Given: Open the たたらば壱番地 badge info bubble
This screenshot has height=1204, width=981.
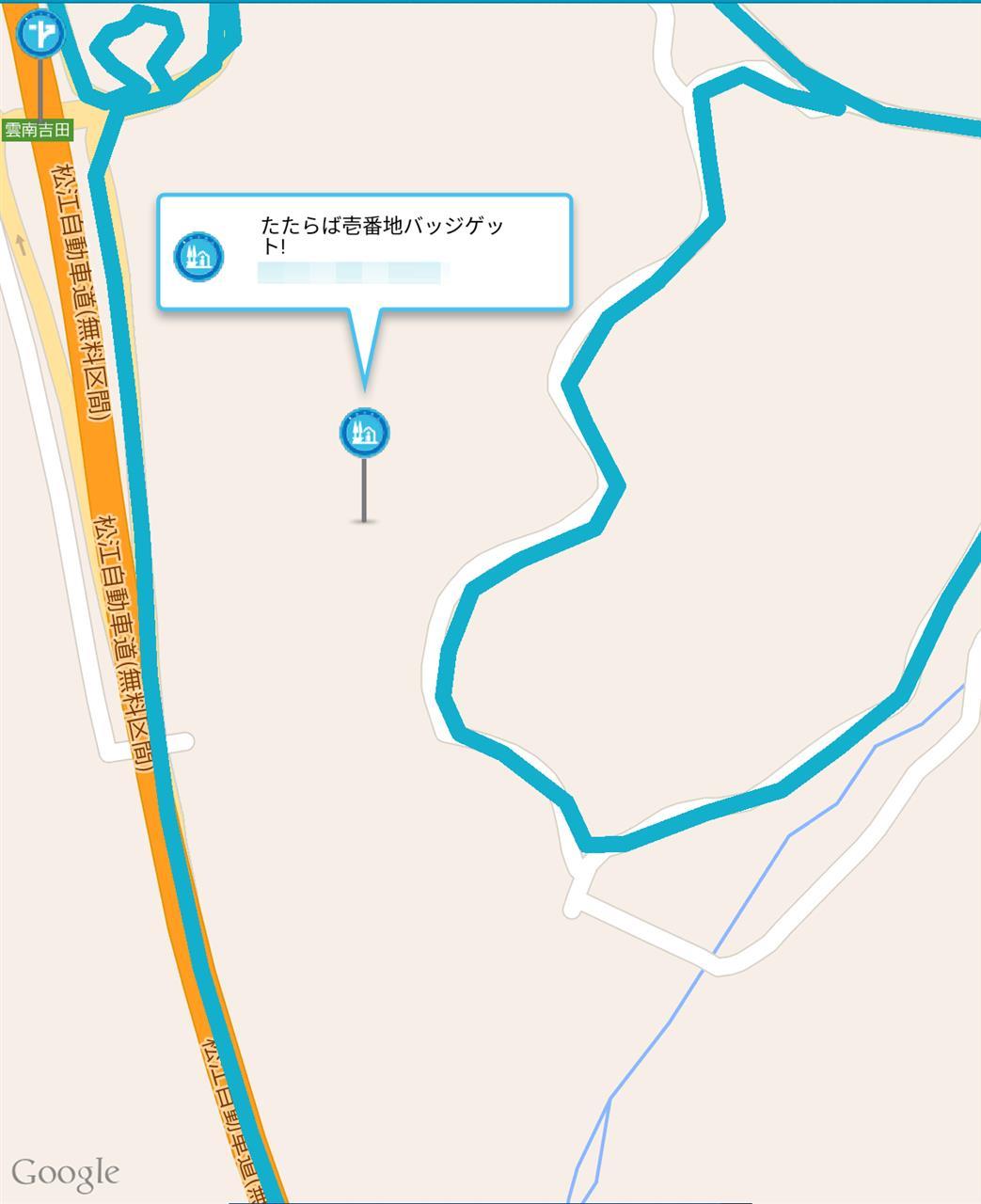Looking at the screenshot, I should (x=364, y=251).
